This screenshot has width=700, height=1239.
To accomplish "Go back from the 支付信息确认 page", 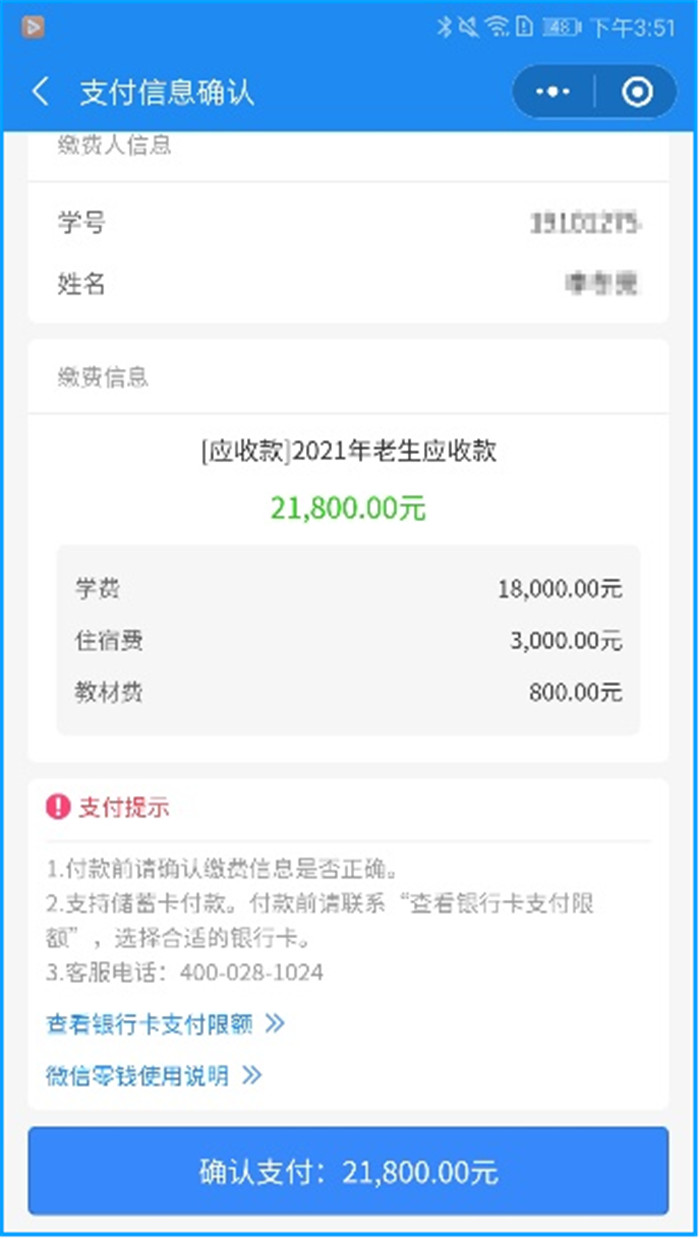I will tap(40, 92).
